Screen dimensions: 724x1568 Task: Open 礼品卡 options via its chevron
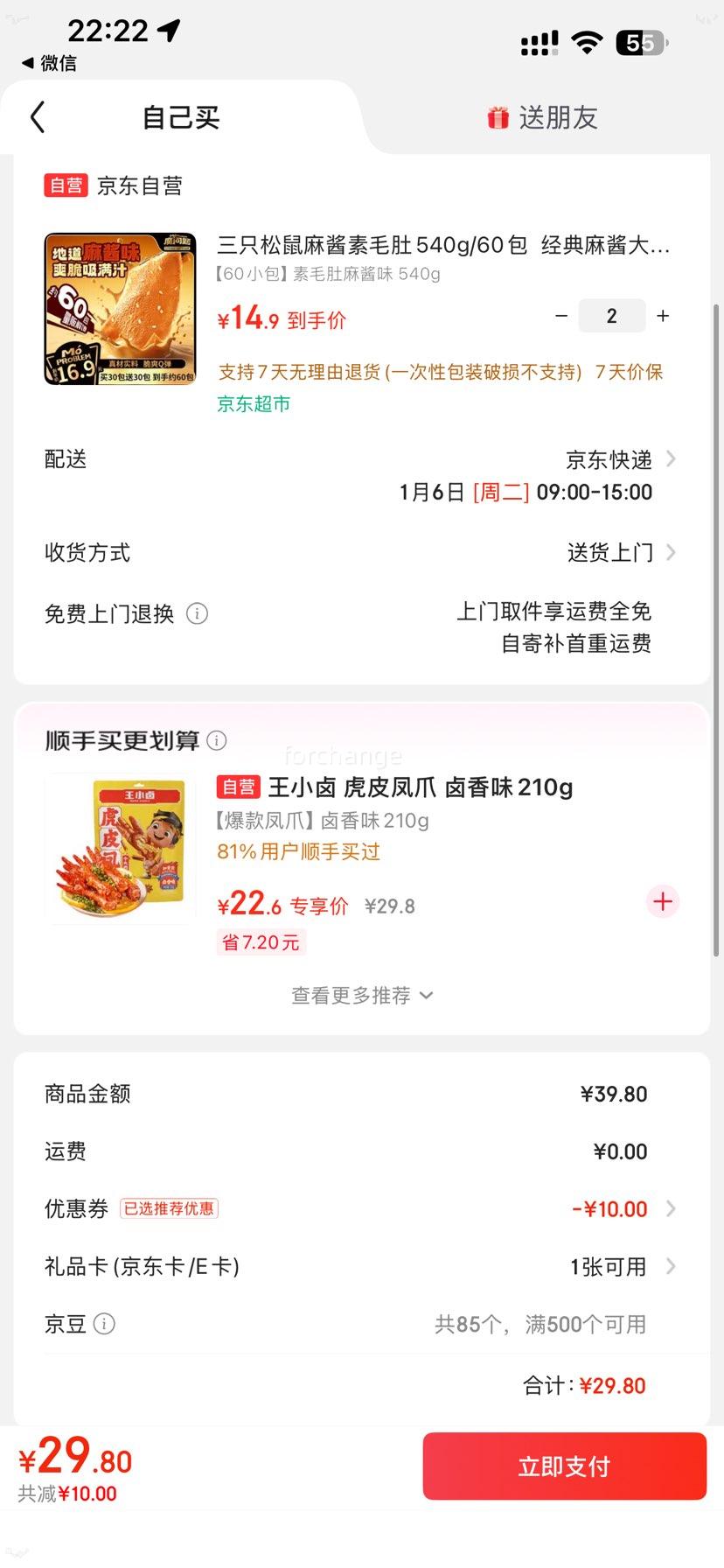click(x=670, y=1266)
